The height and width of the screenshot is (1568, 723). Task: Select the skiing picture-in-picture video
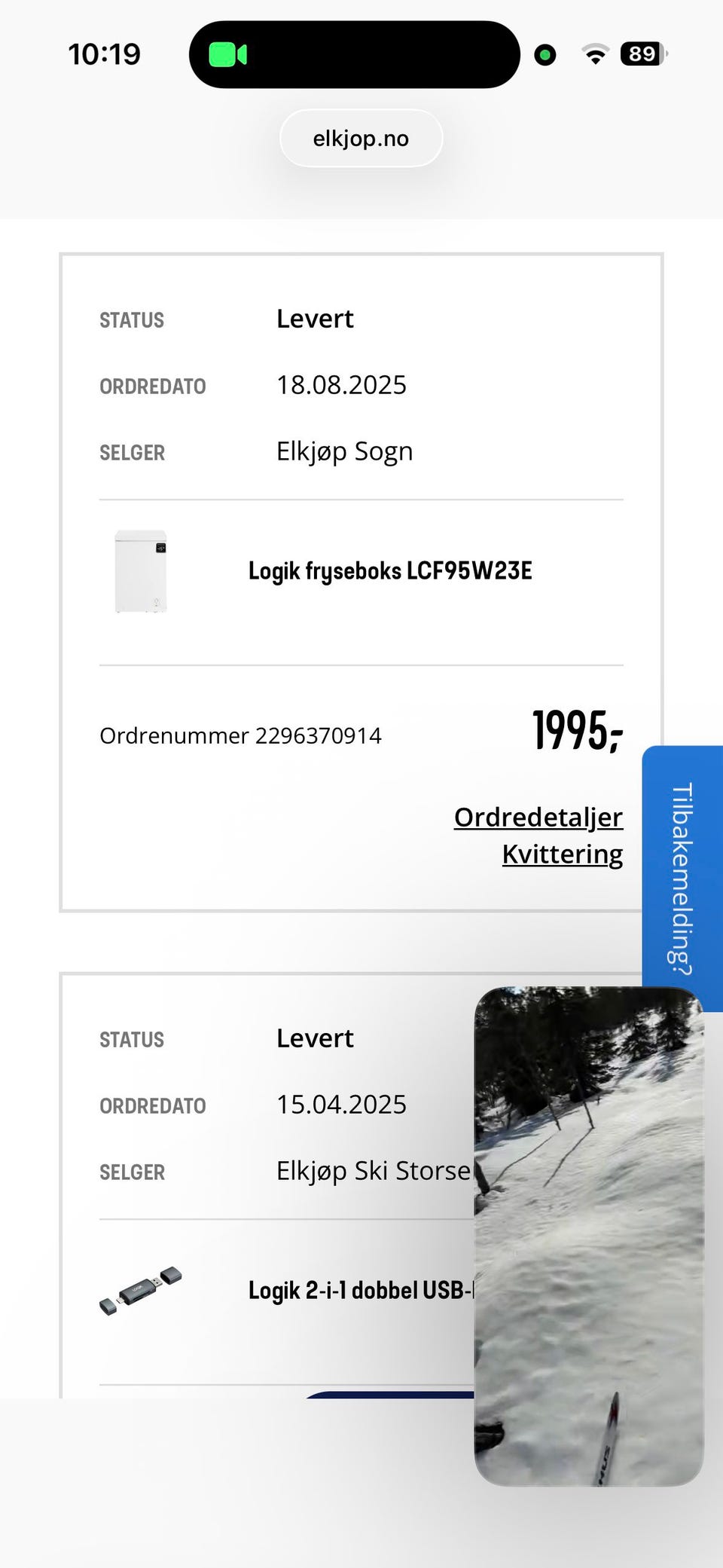pyautogui.click(x=589, y=1228)
